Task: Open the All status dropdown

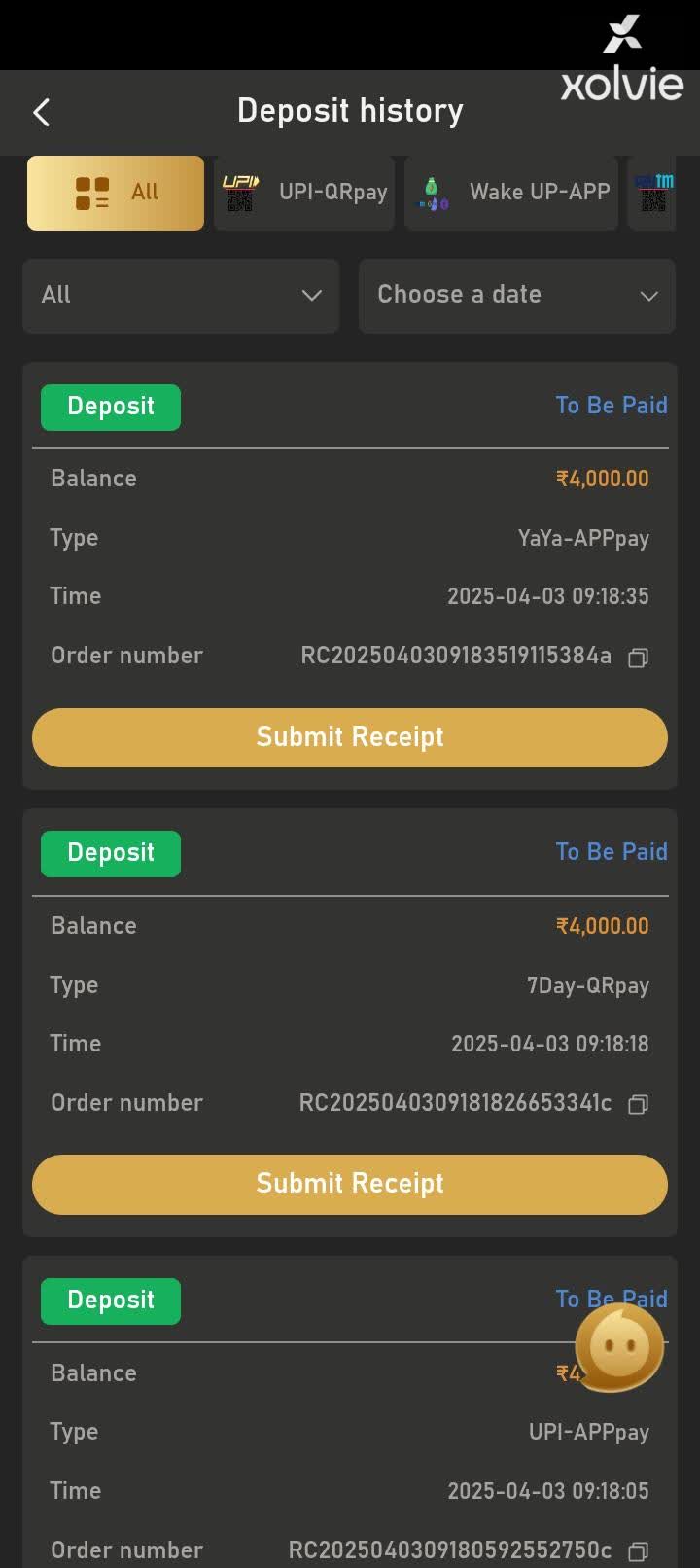Action: 181,296
